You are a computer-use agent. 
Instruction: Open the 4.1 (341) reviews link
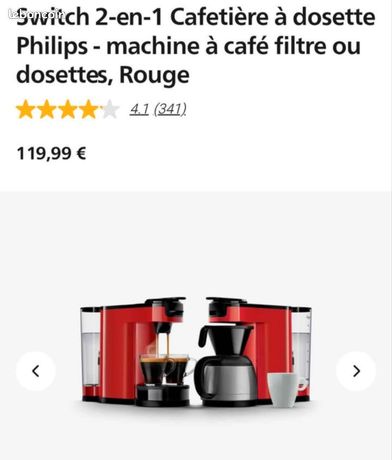click(x=158, y=109)
